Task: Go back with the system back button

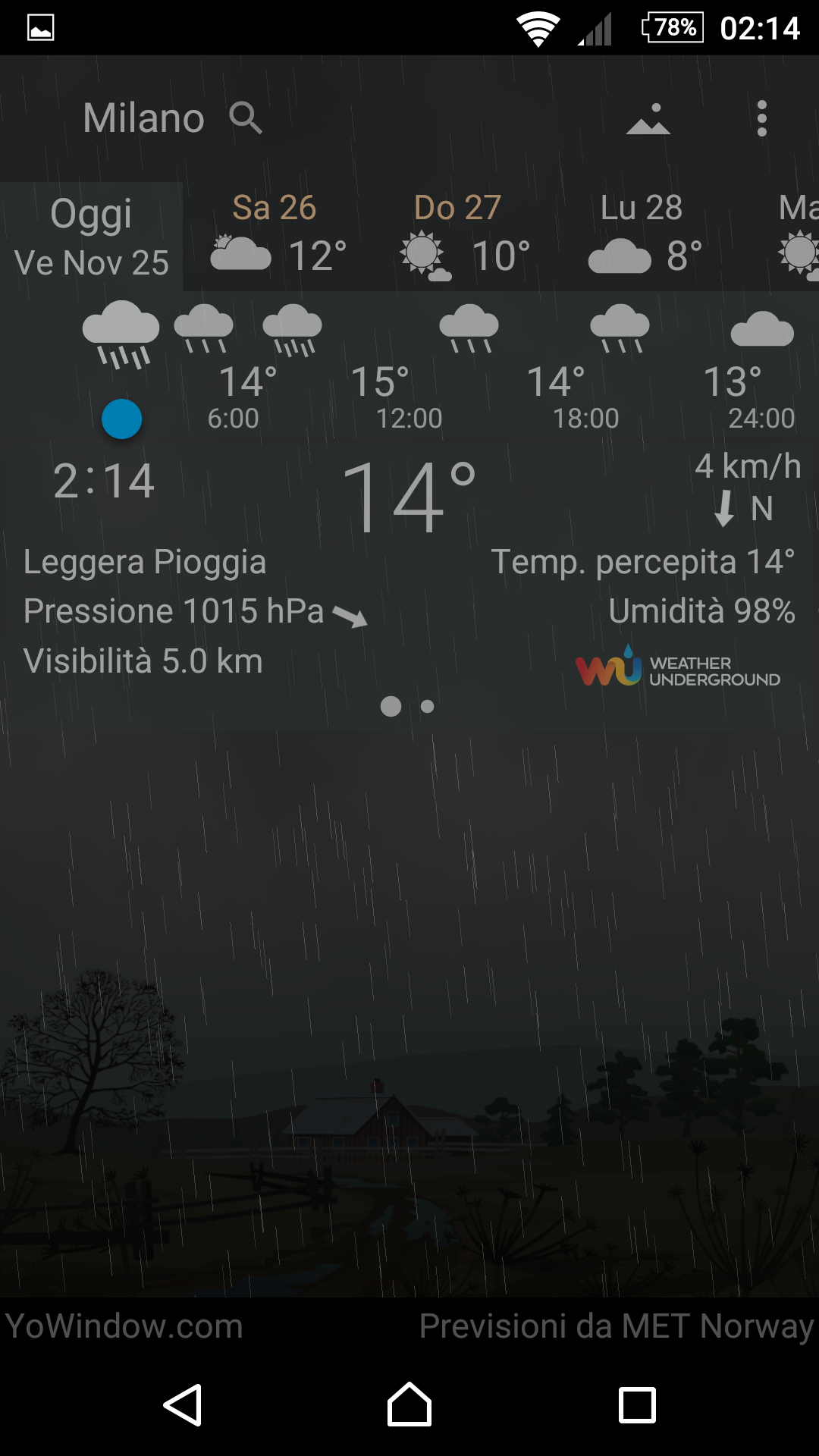Action: point(183,1405)
